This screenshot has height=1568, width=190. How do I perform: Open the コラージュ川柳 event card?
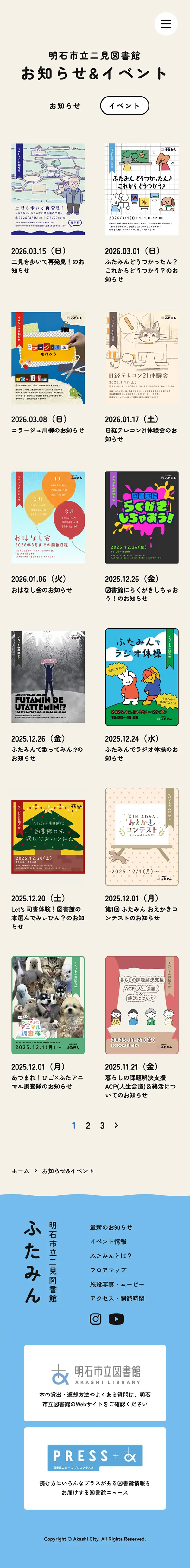pos(47,358)
